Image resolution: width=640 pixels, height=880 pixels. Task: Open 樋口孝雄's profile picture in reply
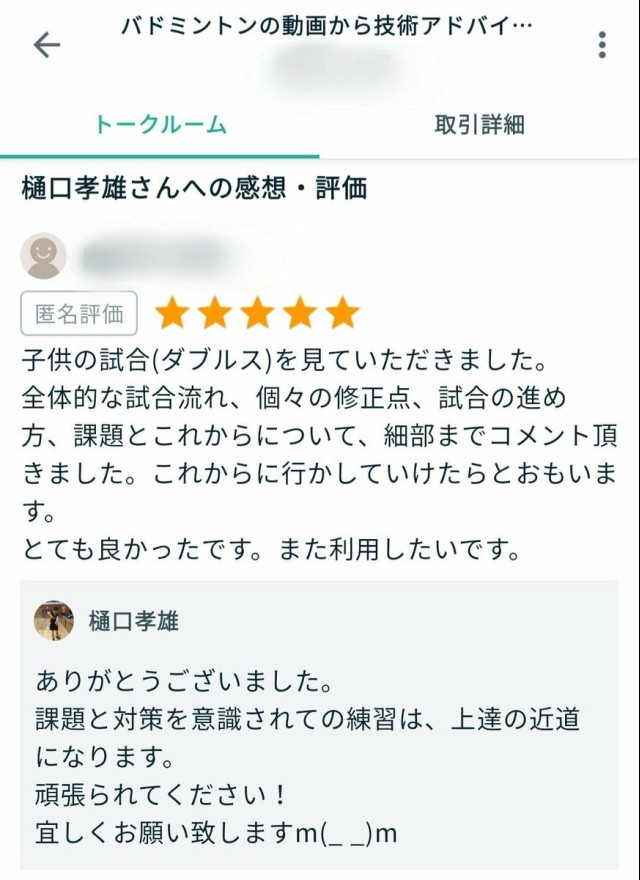coord(54,621)
